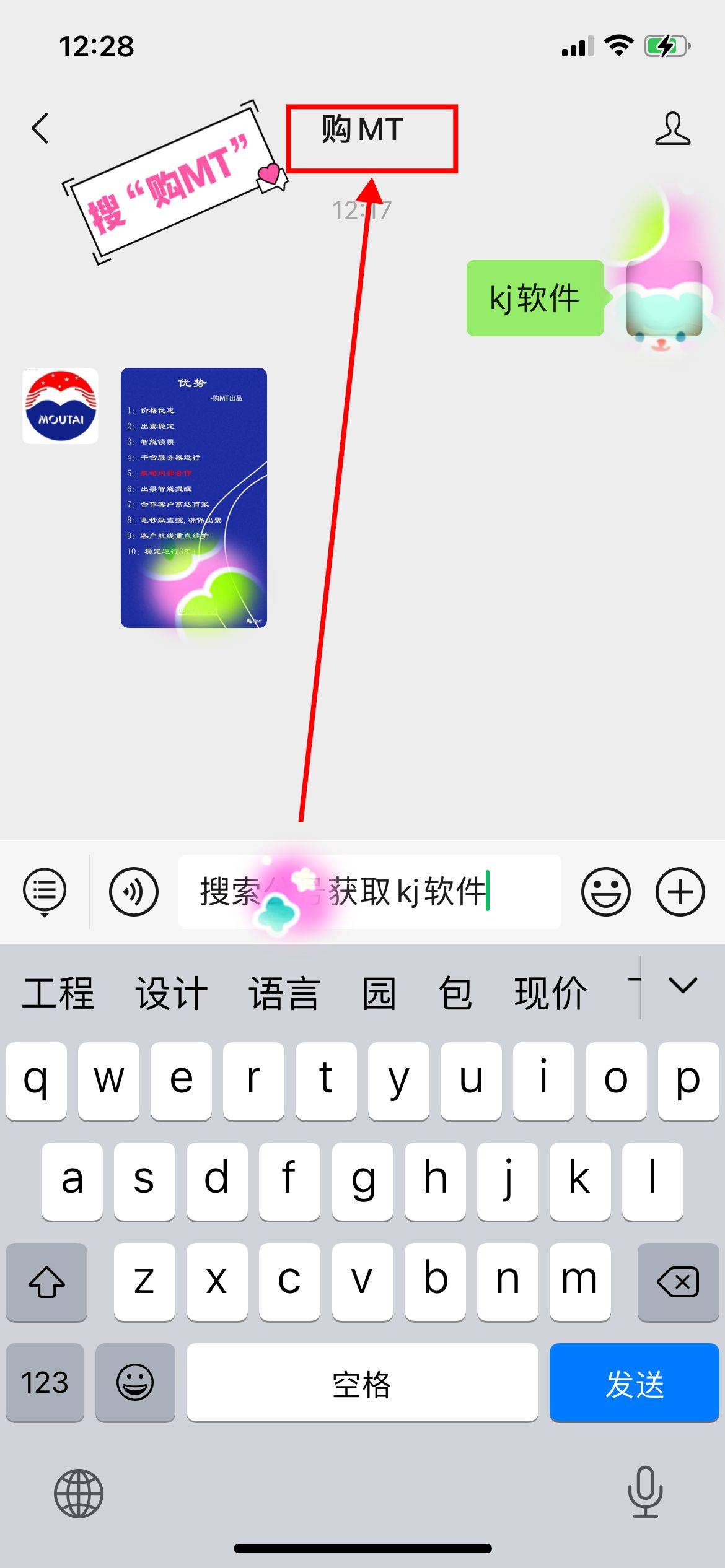Pick the suggestion 语言
Screen dimensions: 725x1568
click(284, 993)
